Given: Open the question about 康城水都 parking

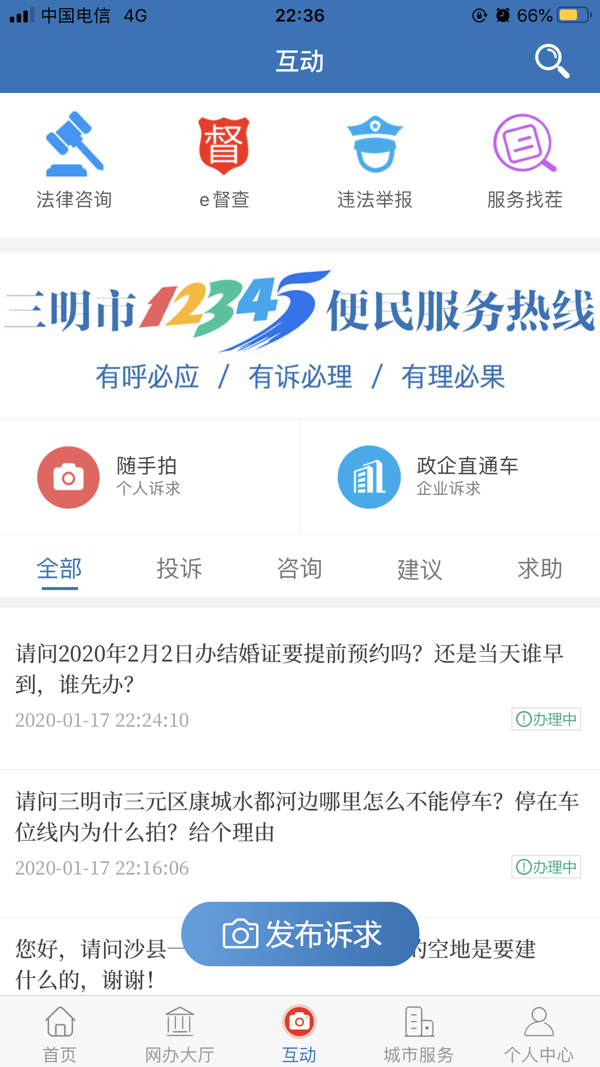Looking at the screenshot, I should pos(297,817).
